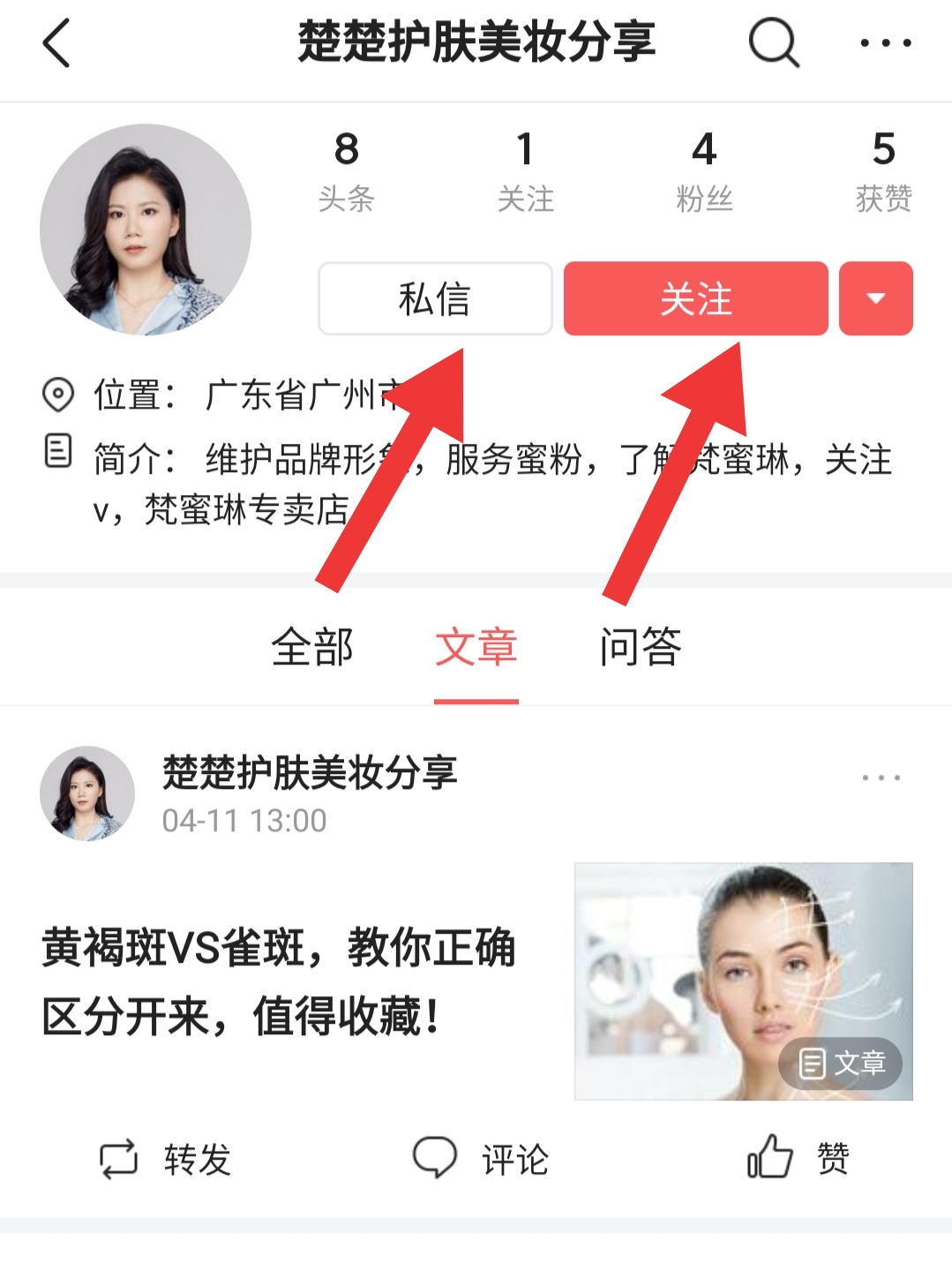952x1270 pixels.
Task: Switch to the 全部 tab
Action: coord(313,647)
